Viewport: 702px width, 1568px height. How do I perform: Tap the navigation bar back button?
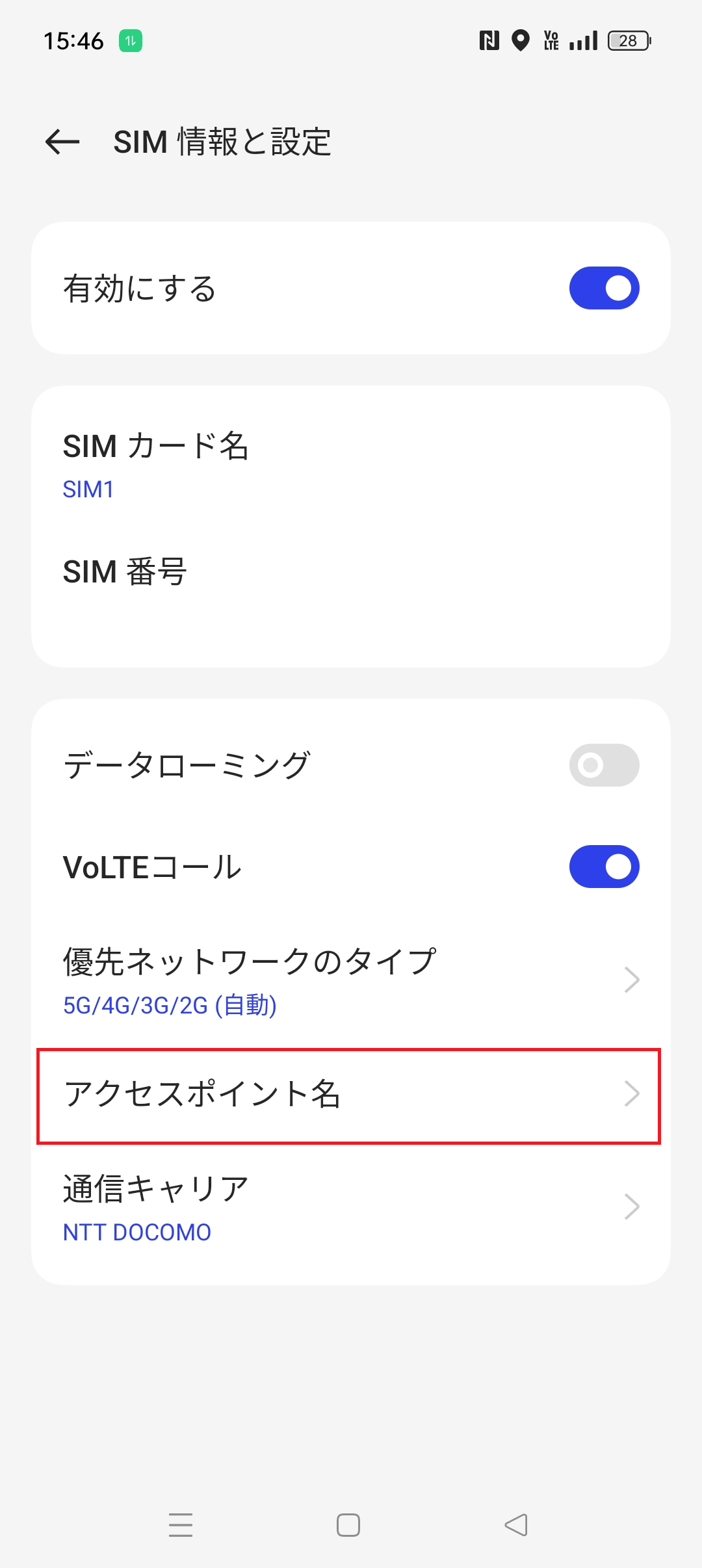[x=515, y=1524]
